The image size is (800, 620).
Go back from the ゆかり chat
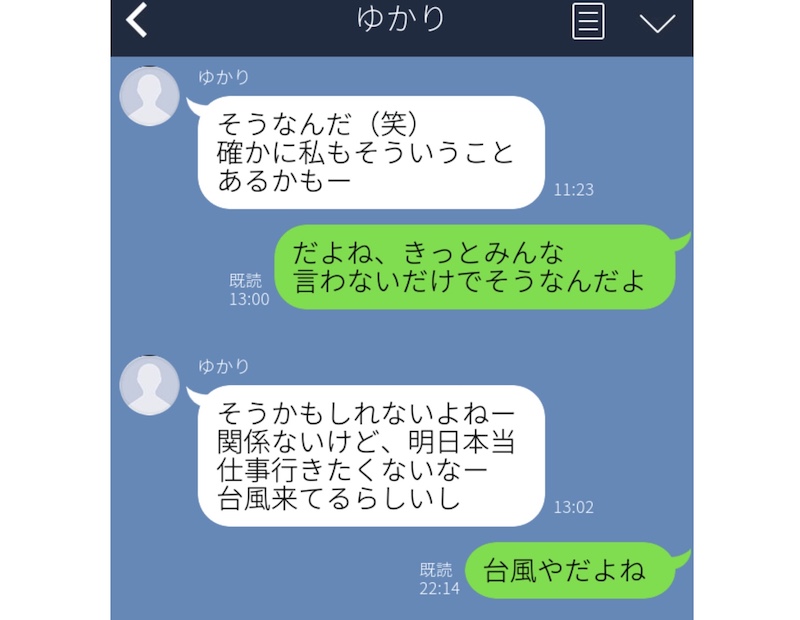tap(137, 20)
